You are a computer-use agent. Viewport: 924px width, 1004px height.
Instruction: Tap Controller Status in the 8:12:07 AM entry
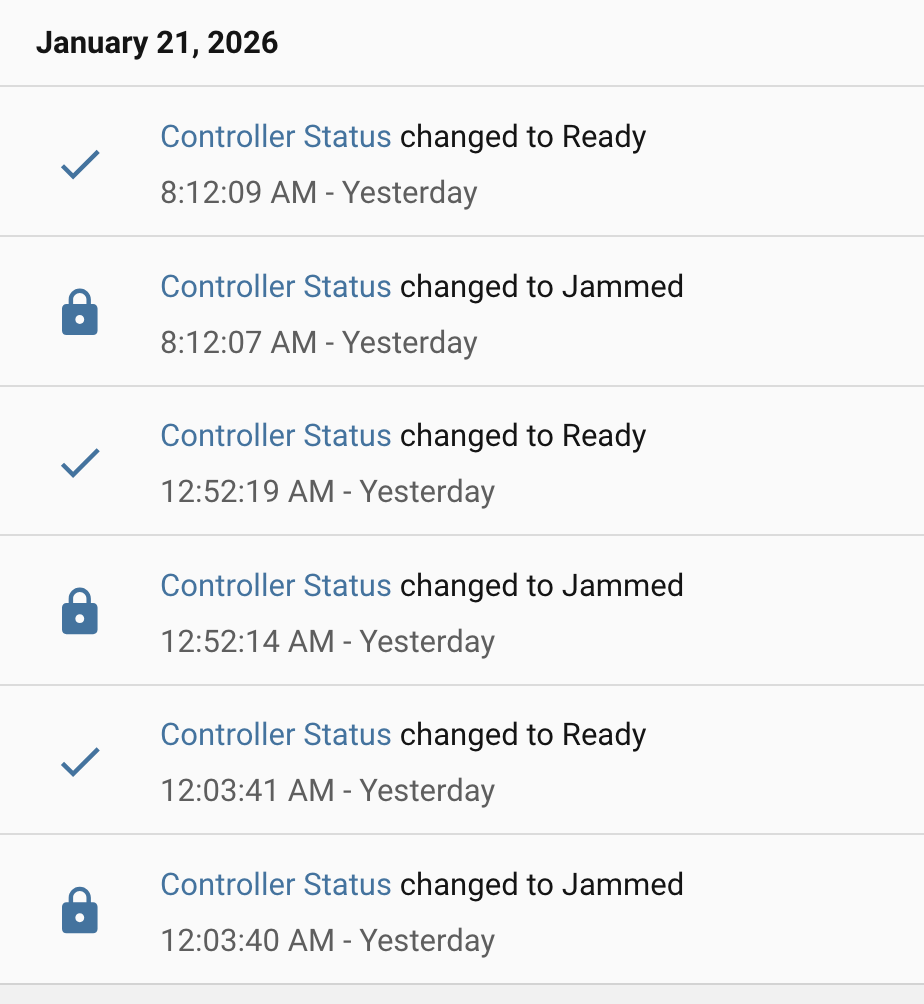click(x=275, y=287)
